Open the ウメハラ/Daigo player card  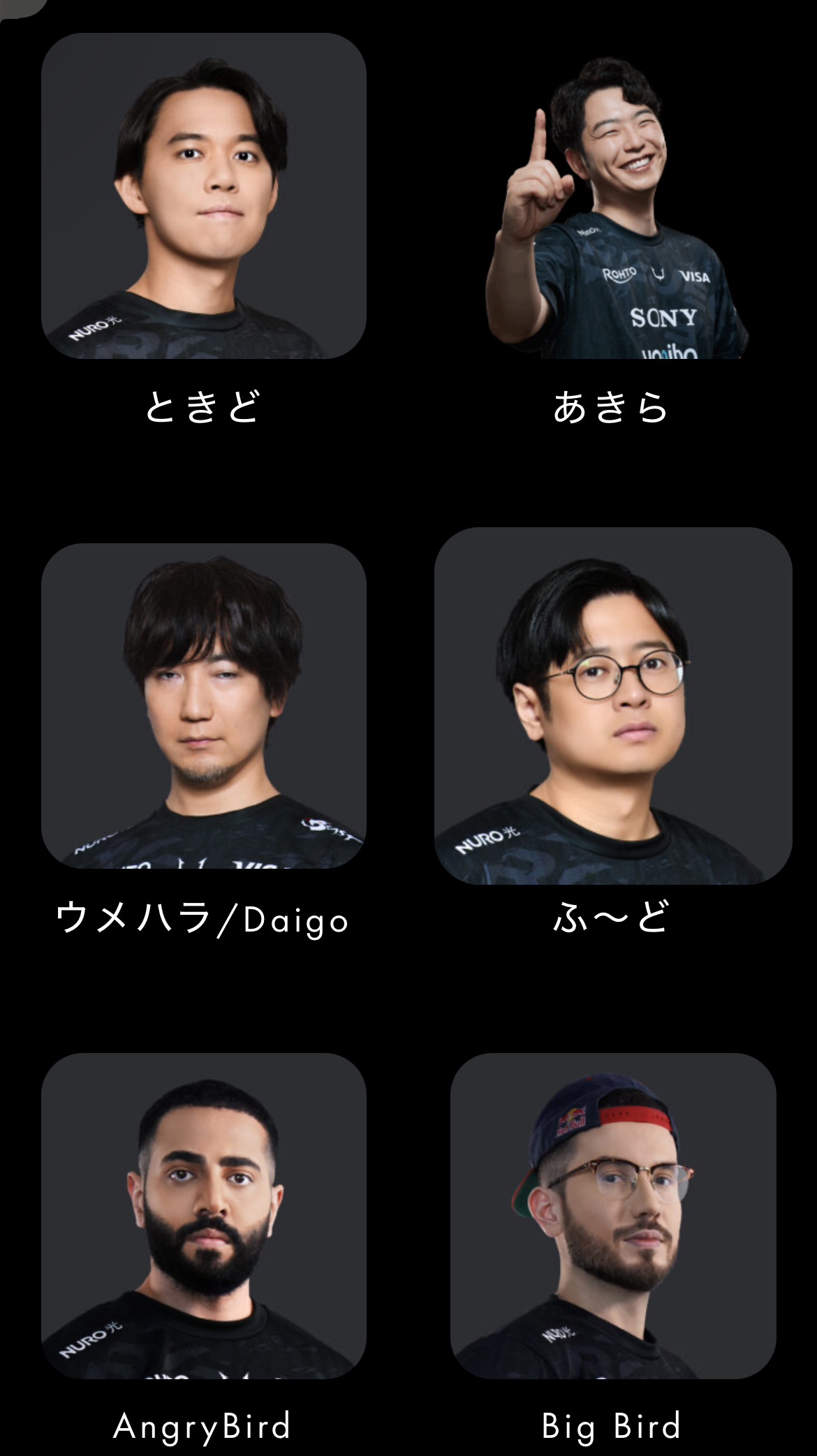(203, 705)
